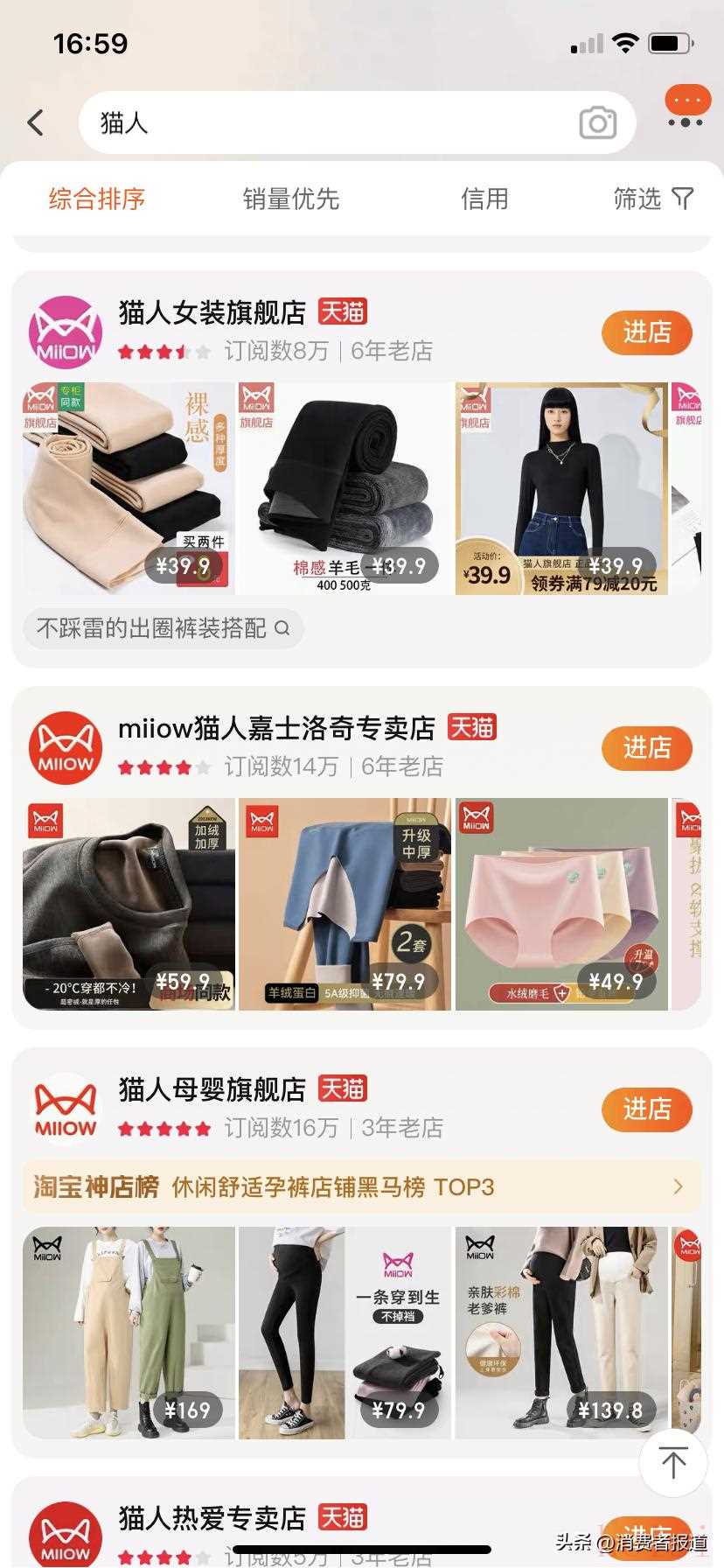Enter 猫人女装旗舰店 via 进店 button
The width and height of the screenshot is (724, 1568).
646,332
